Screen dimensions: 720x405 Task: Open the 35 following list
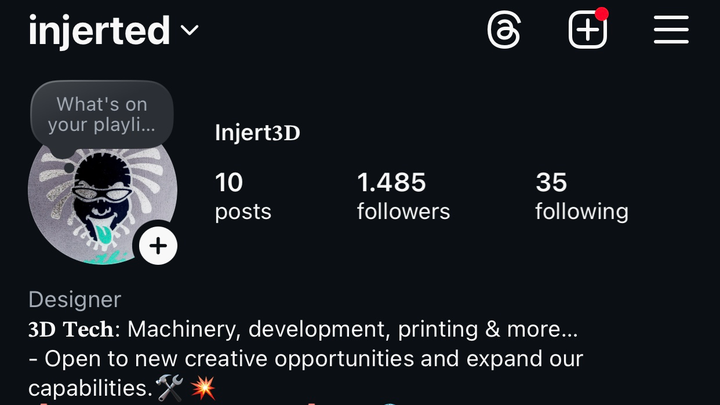(581, 196)
